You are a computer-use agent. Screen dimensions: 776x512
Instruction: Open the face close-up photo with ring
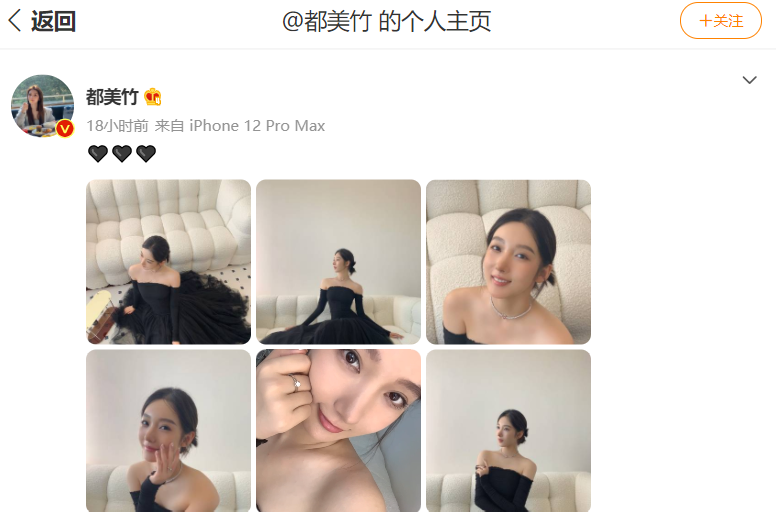point(338,430)
